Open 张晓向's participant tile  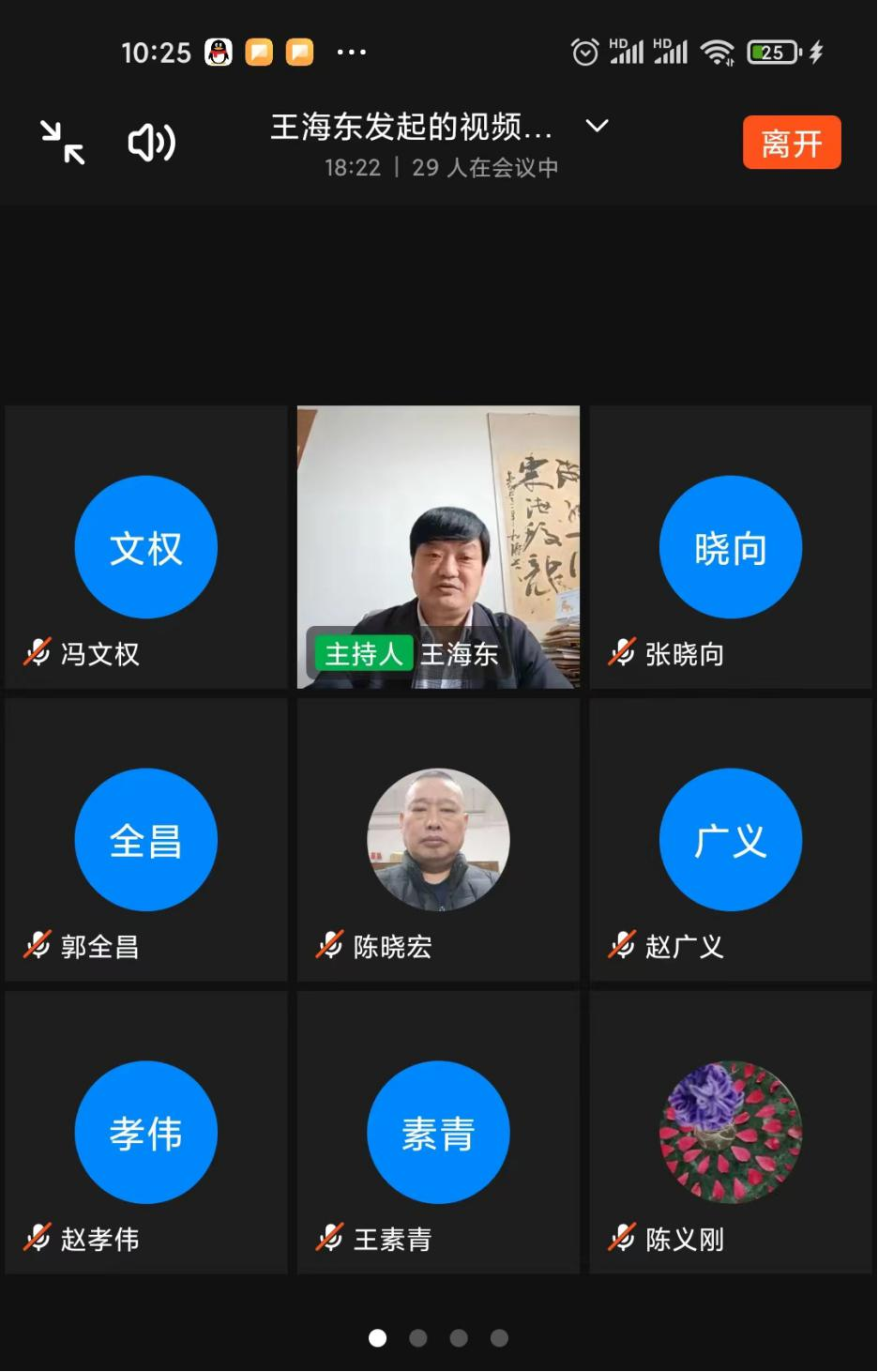pyautogui.click(x=730, y=547)
